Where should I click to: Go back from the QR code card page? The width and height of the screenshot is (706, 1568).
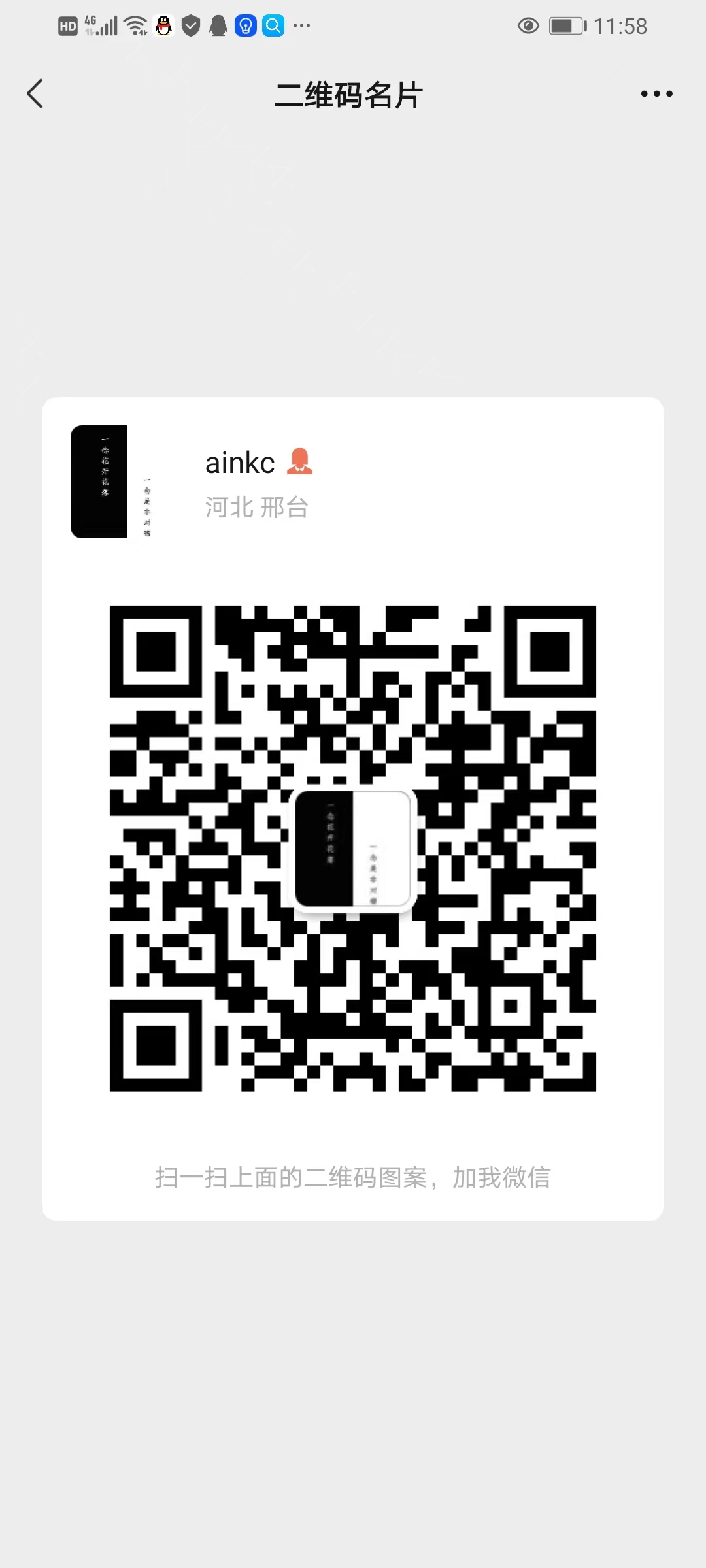(x=35, y=94)
